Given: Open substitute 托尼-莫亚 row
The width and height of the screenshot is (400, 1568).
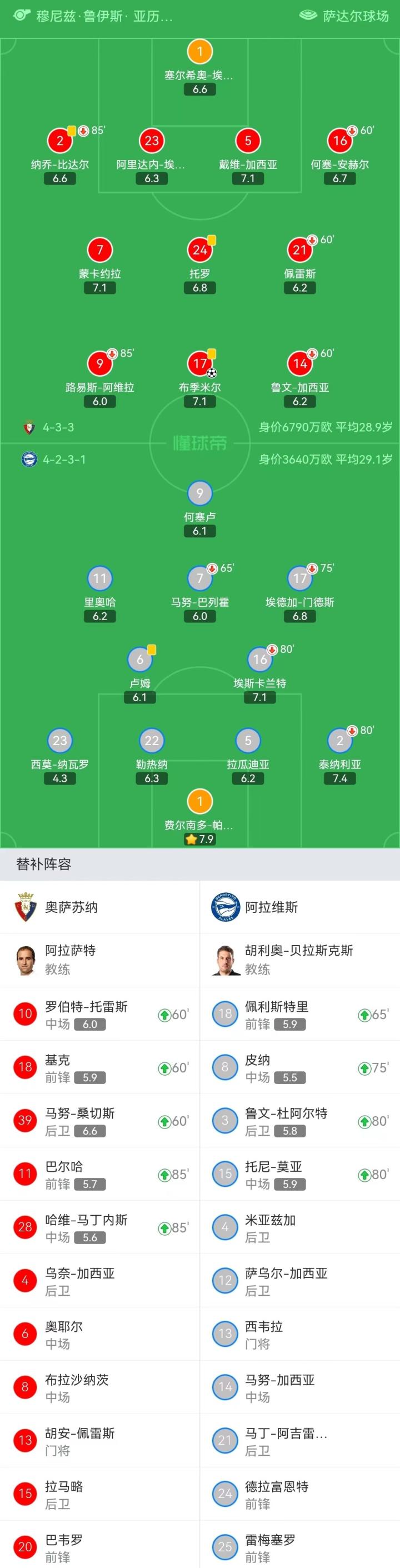Looking at the screenshot, I should point(299,1174).
